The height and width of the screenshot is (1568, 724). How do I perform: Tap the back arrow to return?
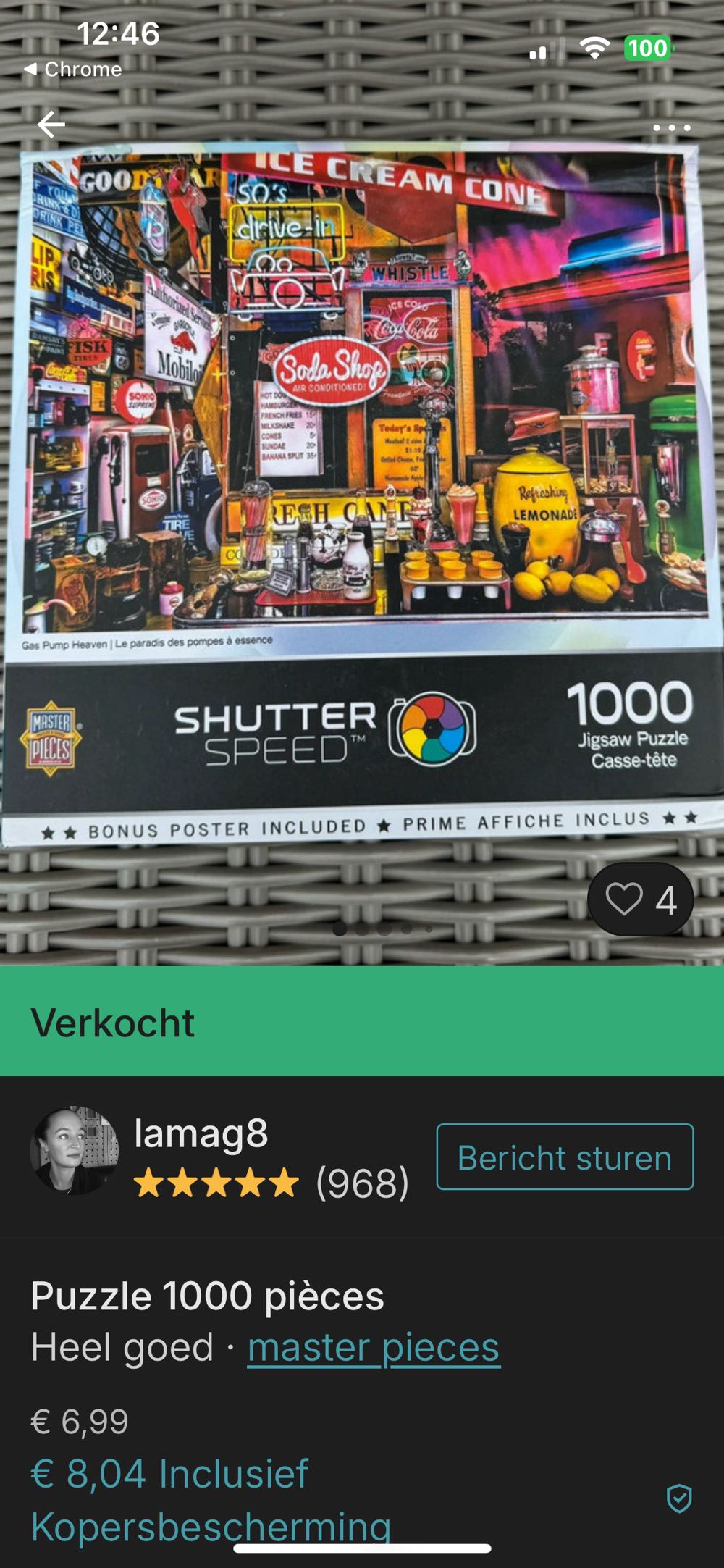point(50,125)
